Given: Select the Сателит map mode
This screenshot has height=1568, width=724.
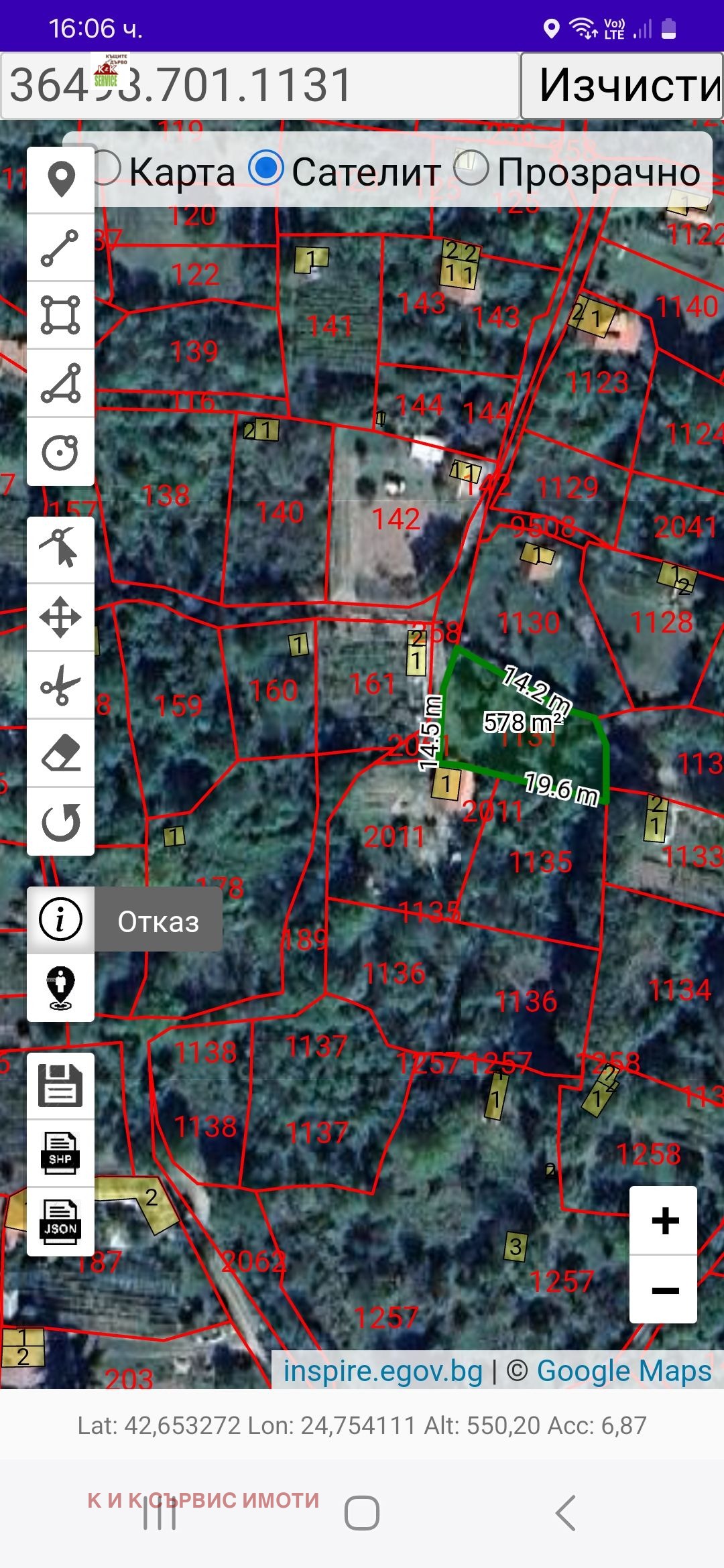Looking at the screenshot, I should [x=266, y=168].
